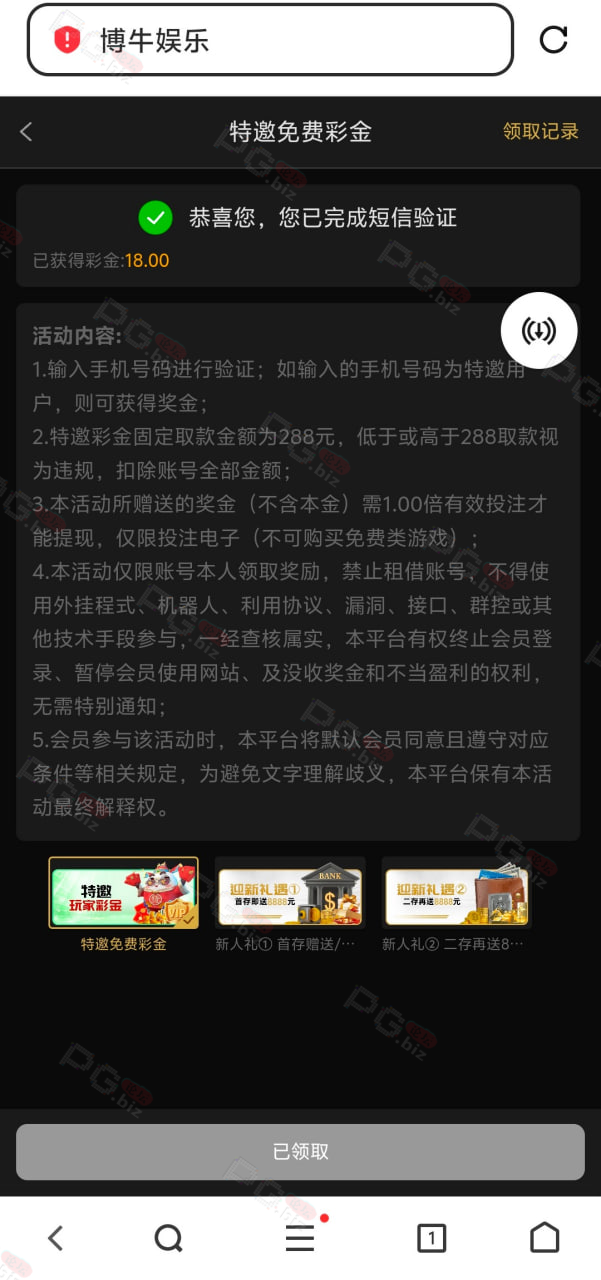Viewport: 601px width, 1280px height.
Task: Open the 新人礼① 首存赠送 promo tile
Action: 290,904
